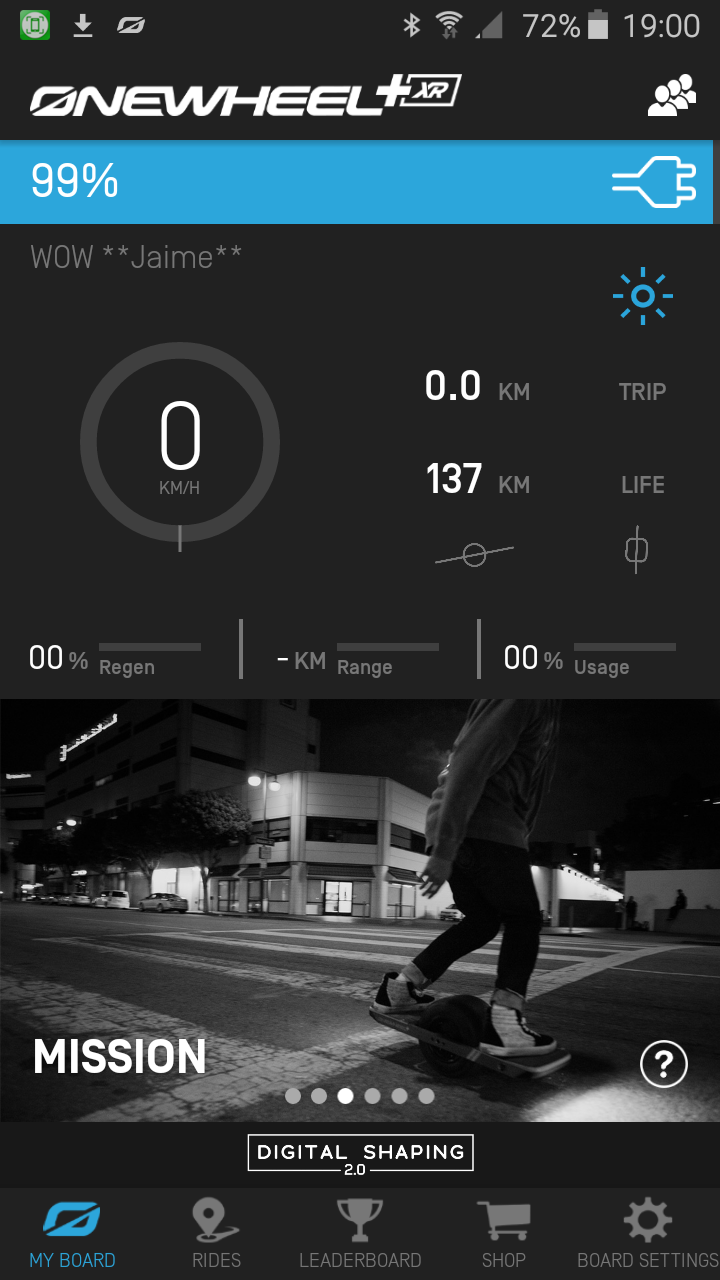Viewport: 720px width, 1280px height.
Task: Select the third carousel dot
Action: (x=345, y=1096)
